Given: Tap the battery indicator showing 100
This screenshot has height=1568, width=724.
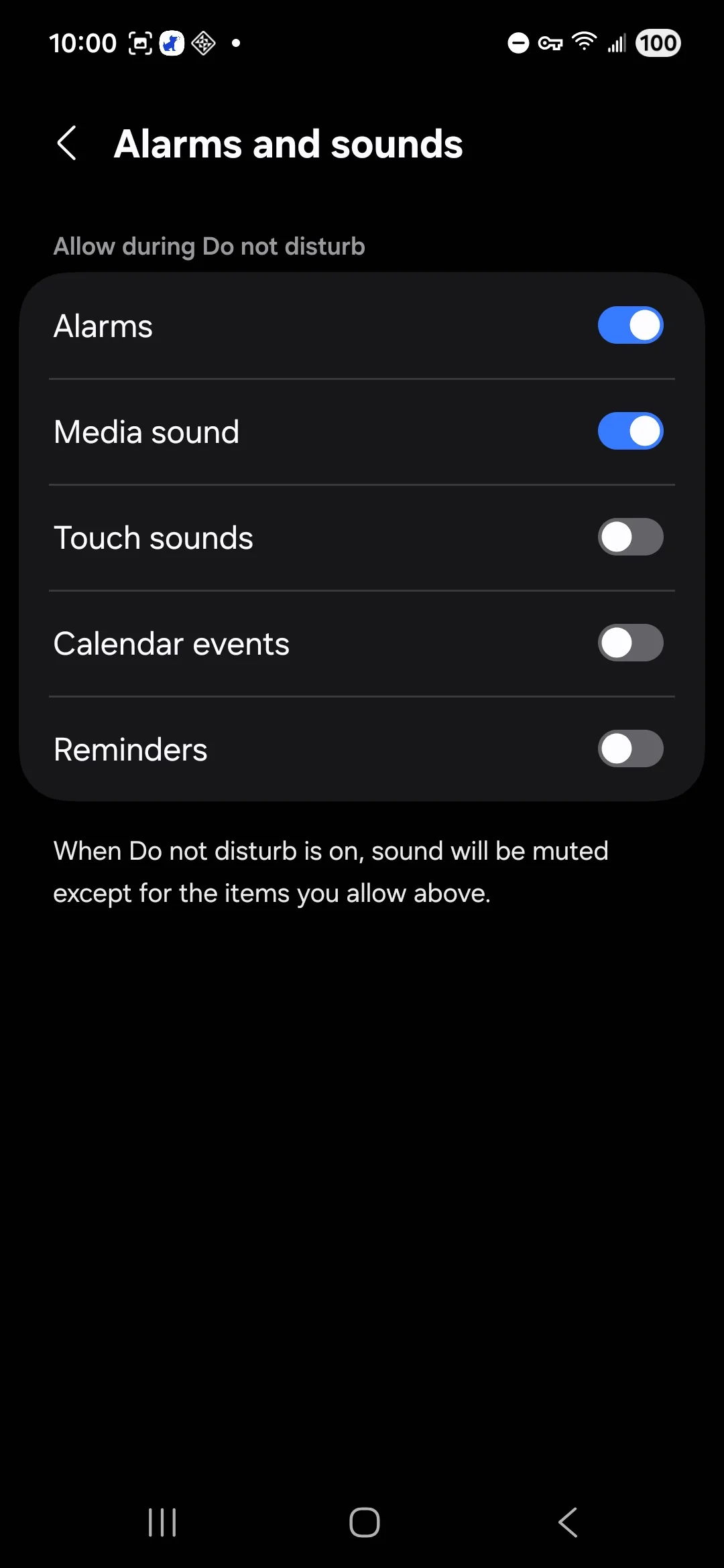Looking at the screenshot, I should pos(657,42).
